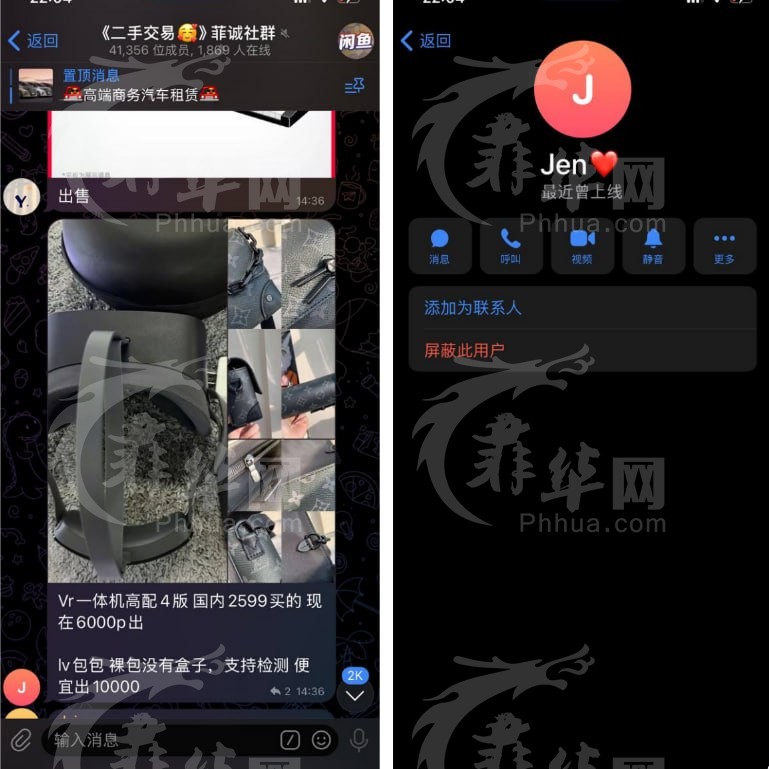
Task: Select 添加为联系人 to add contact
Action: pos(473,308)
